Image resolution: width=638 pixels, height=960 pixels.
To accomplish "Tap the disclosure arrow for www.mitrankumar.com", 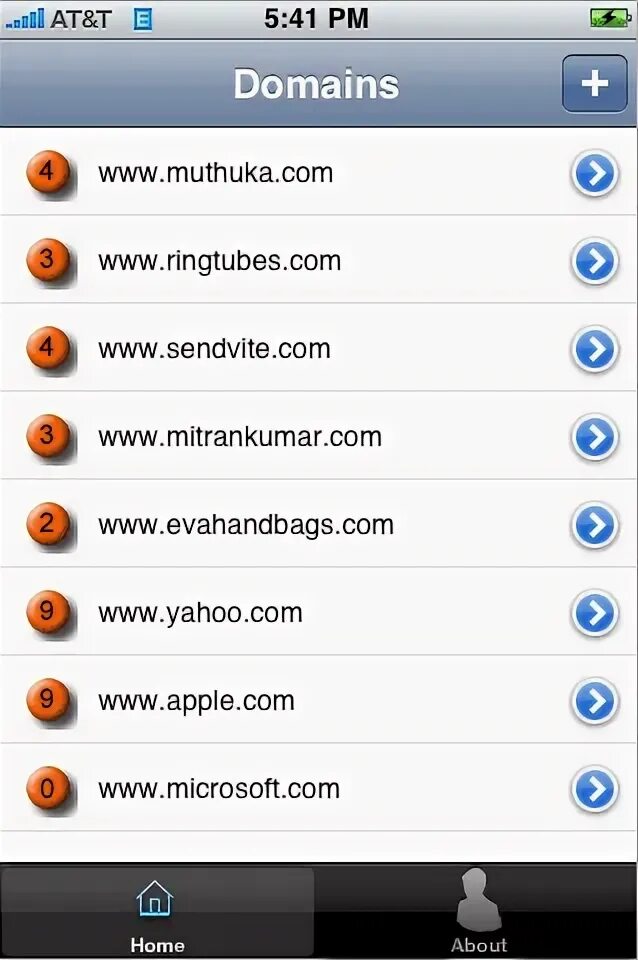I will [594, 437].
